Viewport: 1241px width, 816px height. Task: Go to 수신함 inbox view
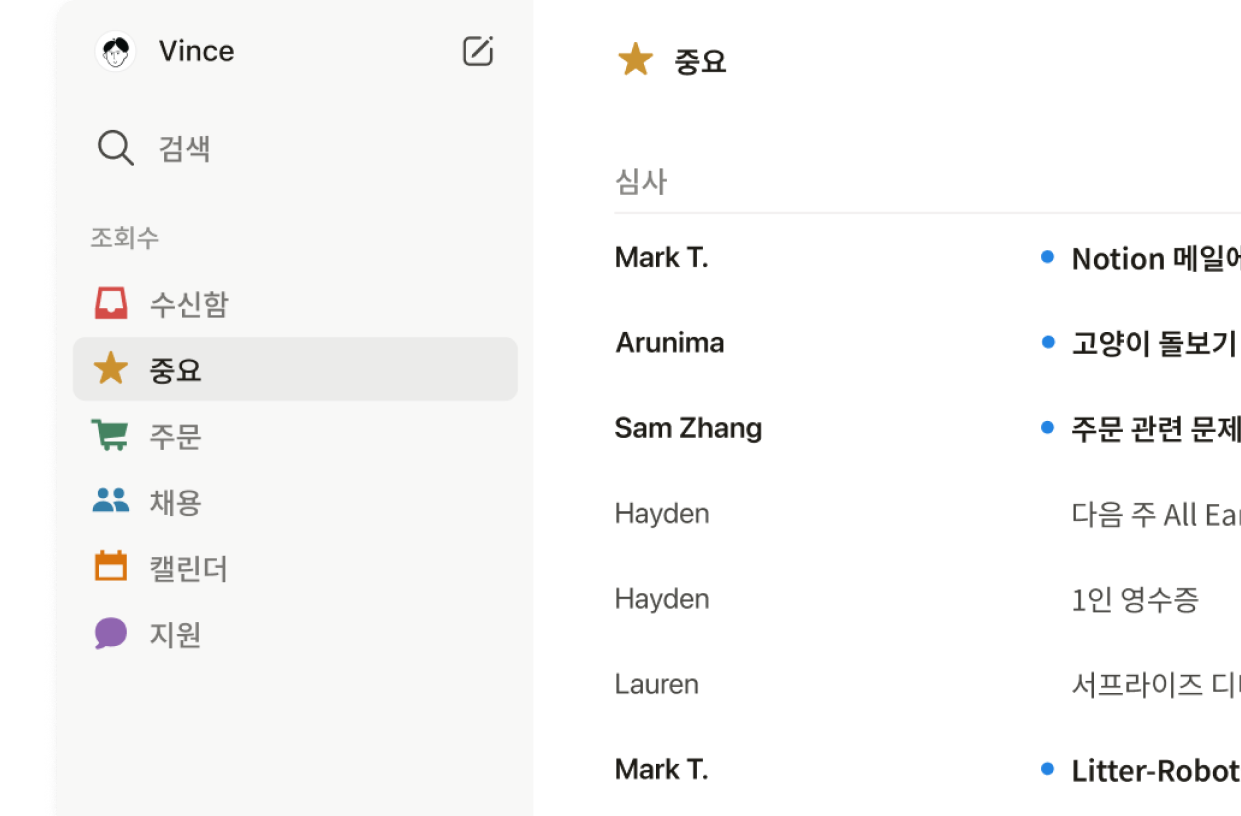click(x=189, y=303)
